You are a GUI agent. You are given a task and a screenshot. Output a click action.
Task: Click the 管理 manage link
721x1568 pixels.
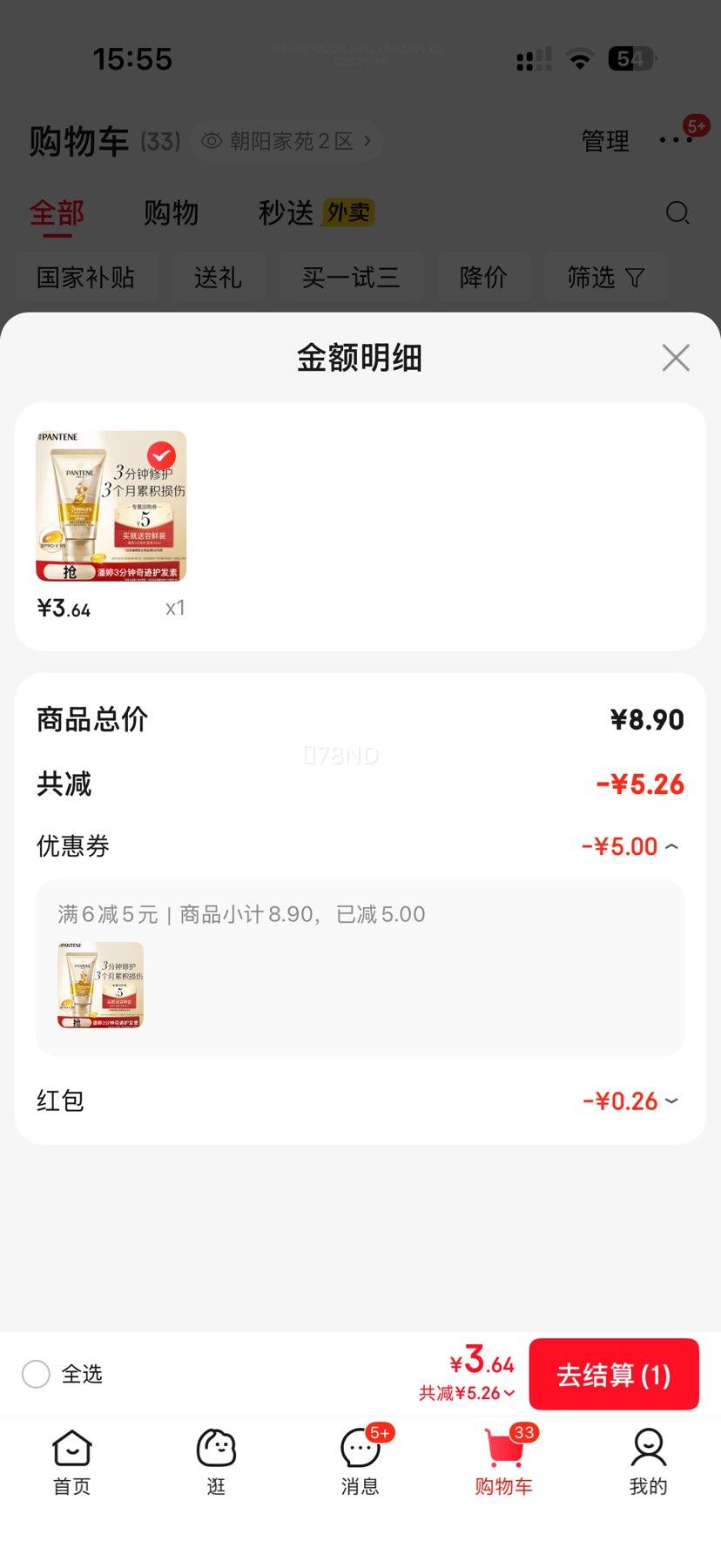(605, 141)
